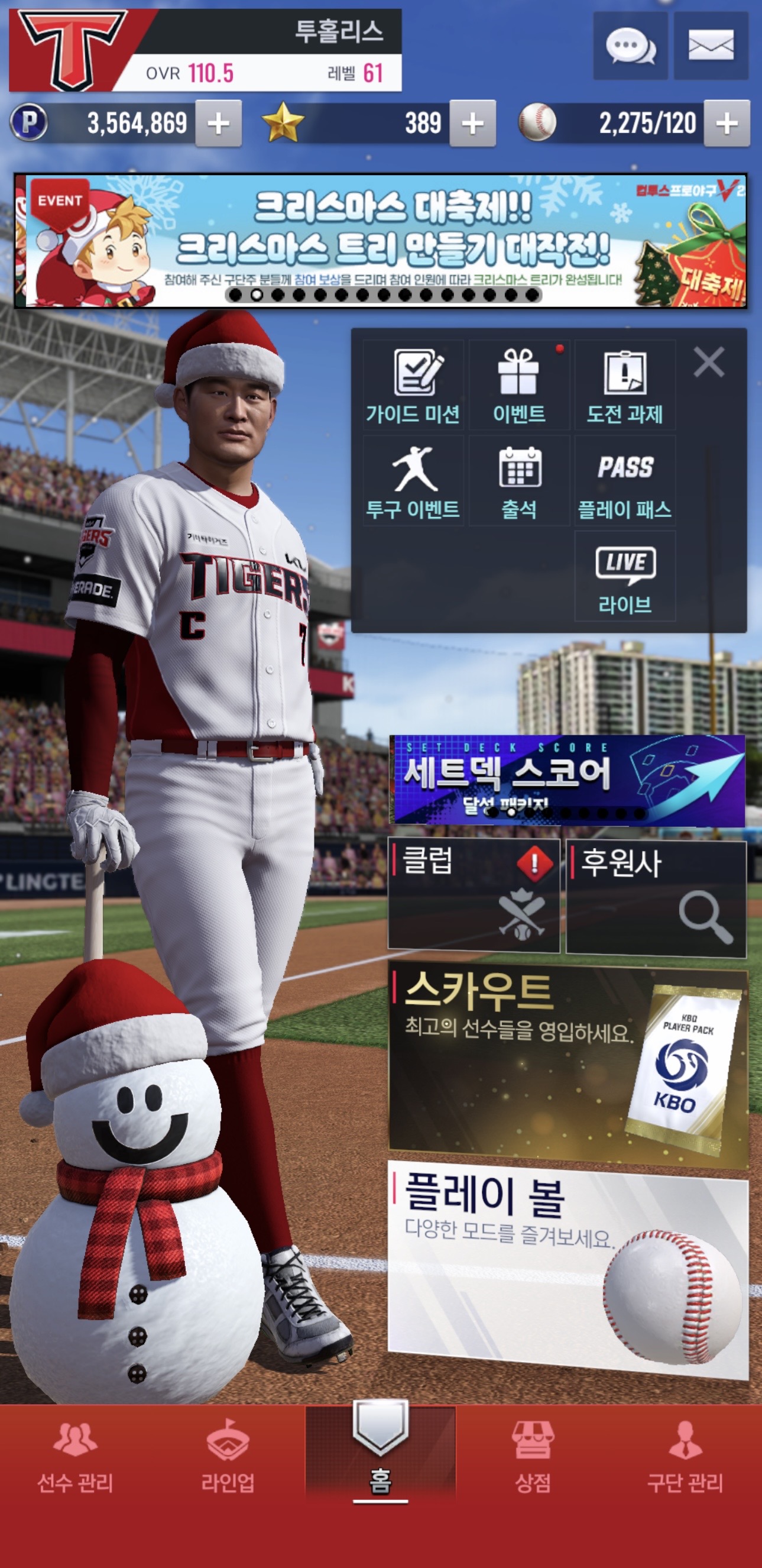Open the 출석 attendance calendar

[x=519, y=481]
